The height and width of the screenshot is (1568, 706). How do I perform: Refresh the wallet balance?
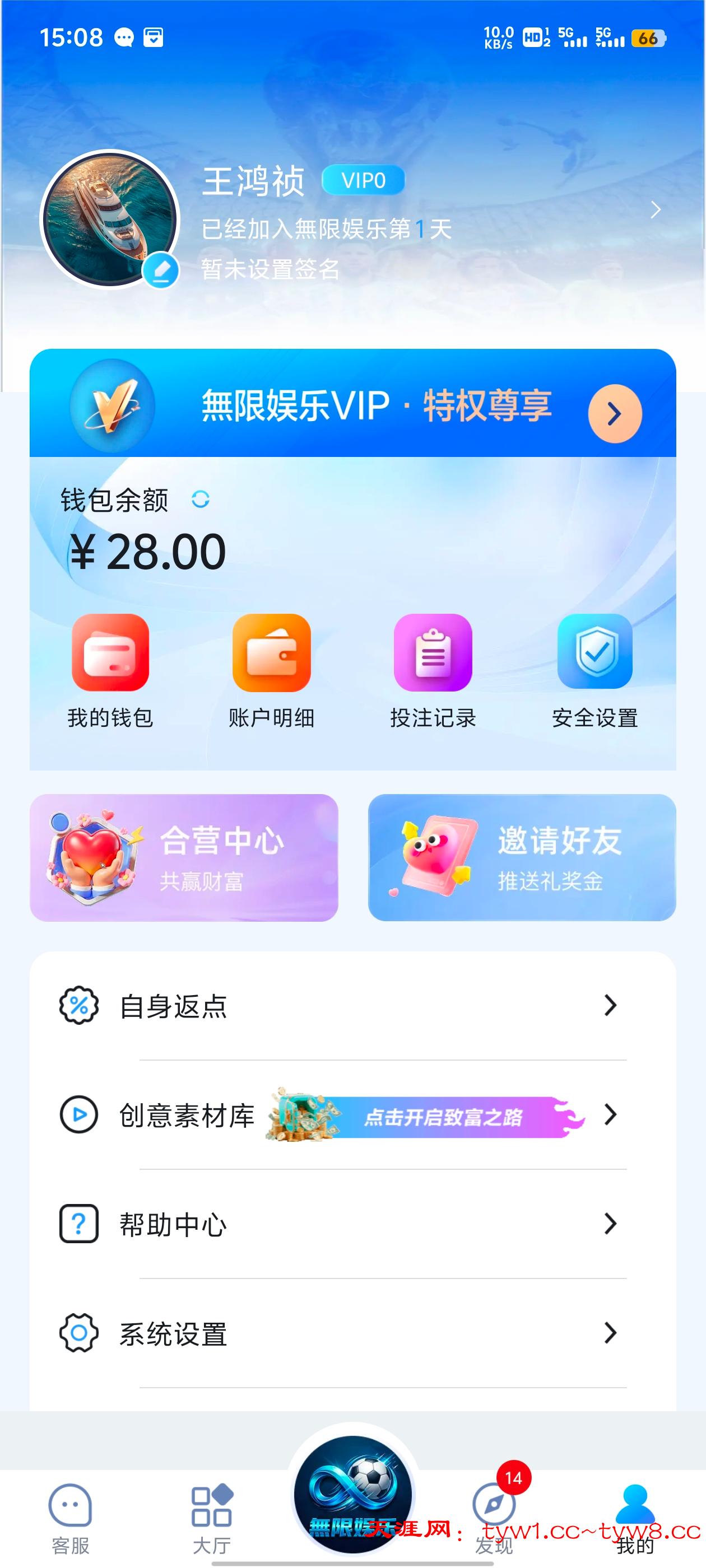tap(201, 500)
